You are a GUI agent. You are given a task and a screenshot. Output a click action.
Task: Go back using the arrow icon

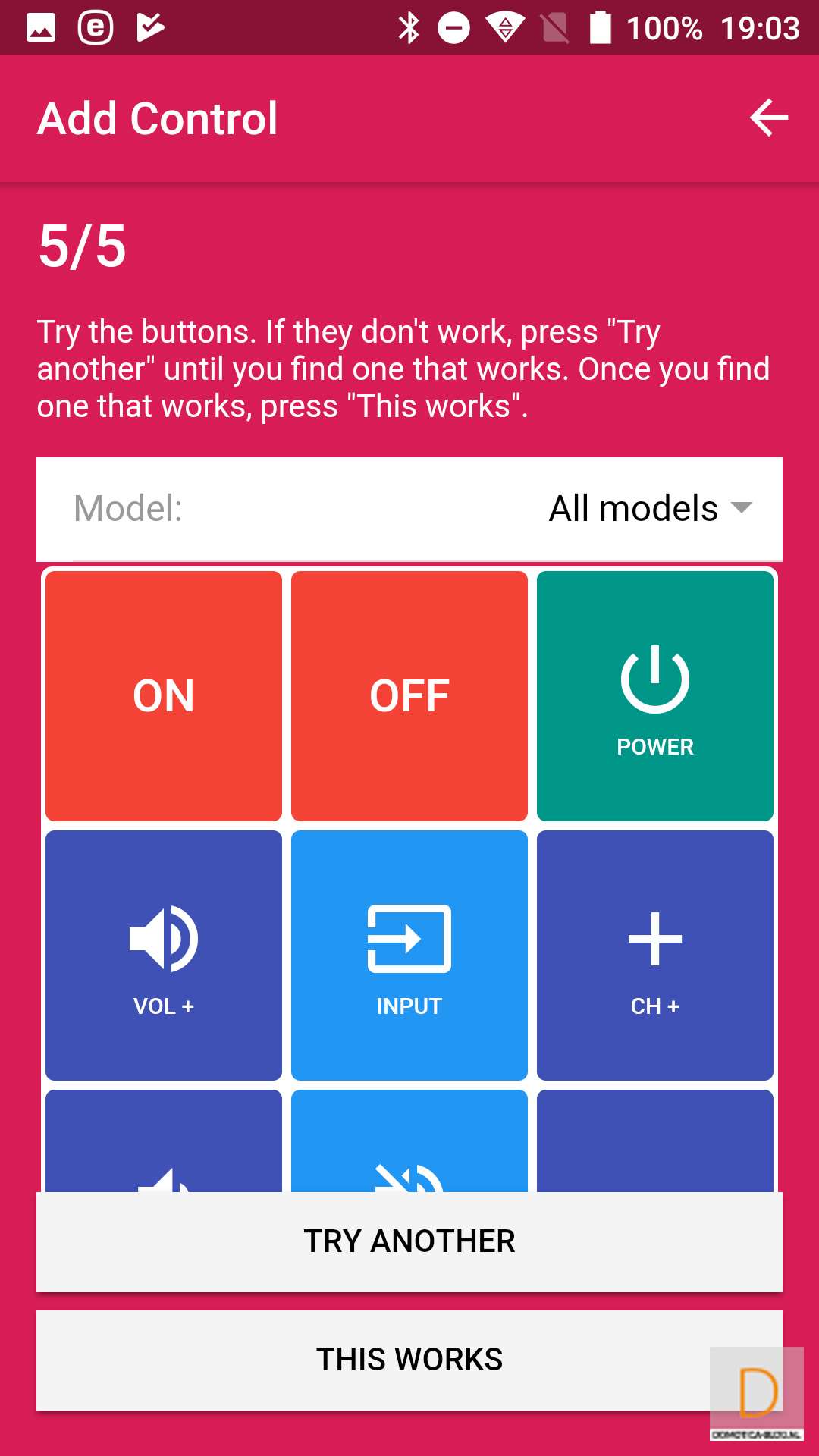pyautogui.click(x=769, y=118)
